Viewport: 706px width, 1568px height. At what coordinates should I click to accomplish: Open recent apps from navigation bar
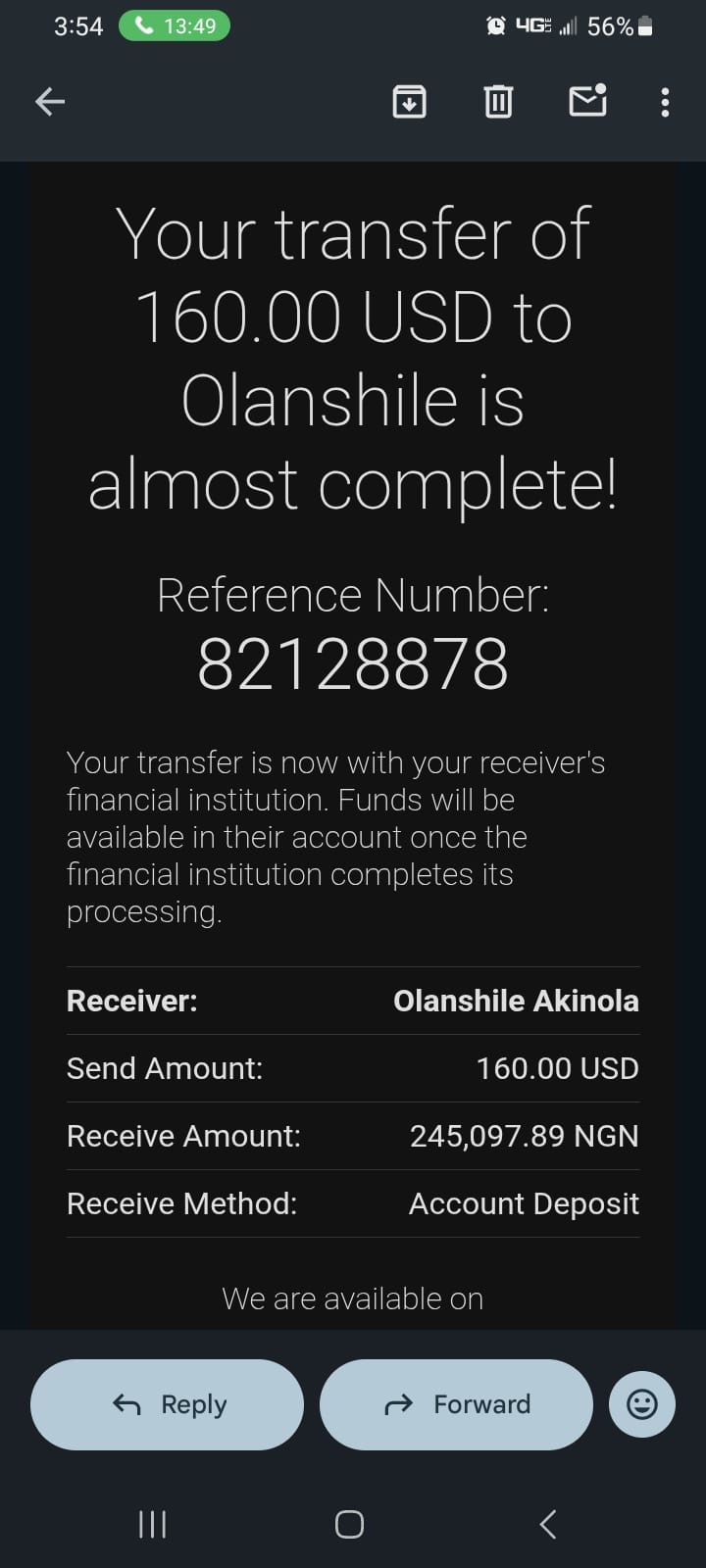152,1524
